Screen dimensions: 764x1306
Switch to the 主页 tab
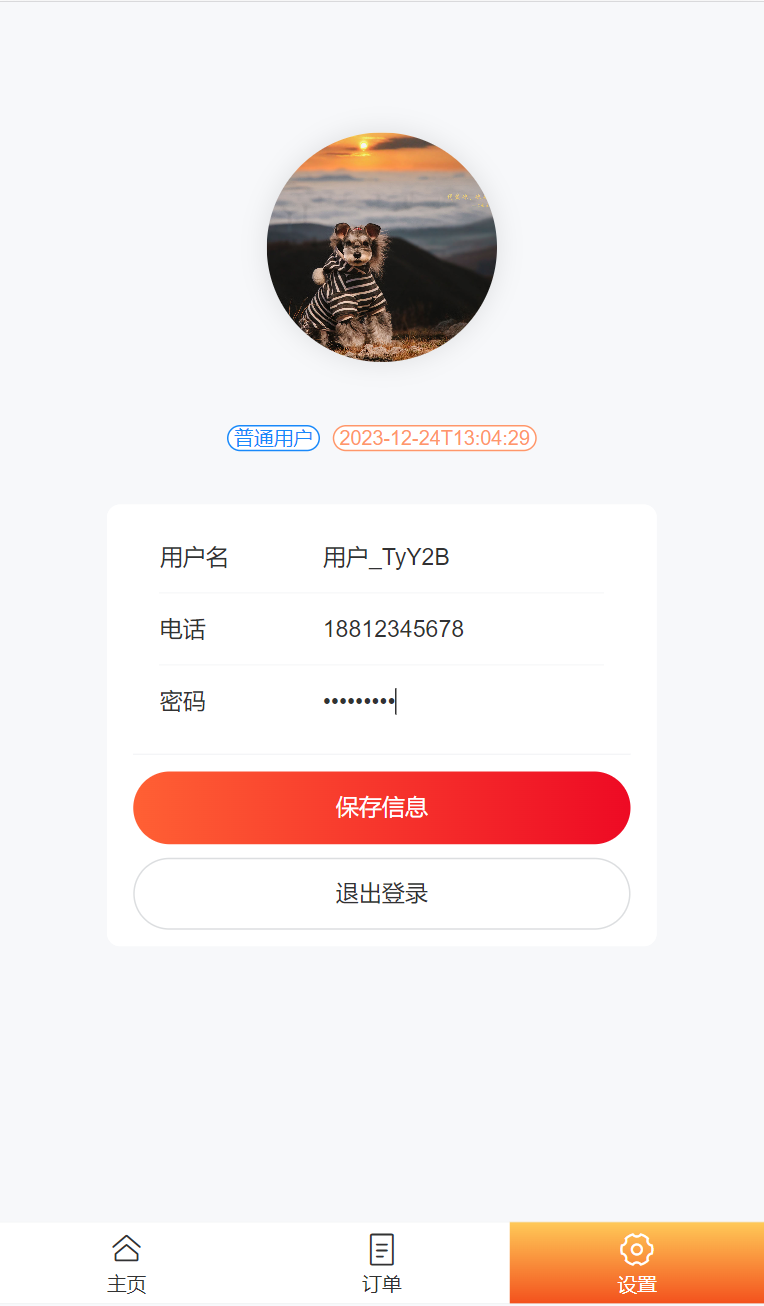[127, 1263]
